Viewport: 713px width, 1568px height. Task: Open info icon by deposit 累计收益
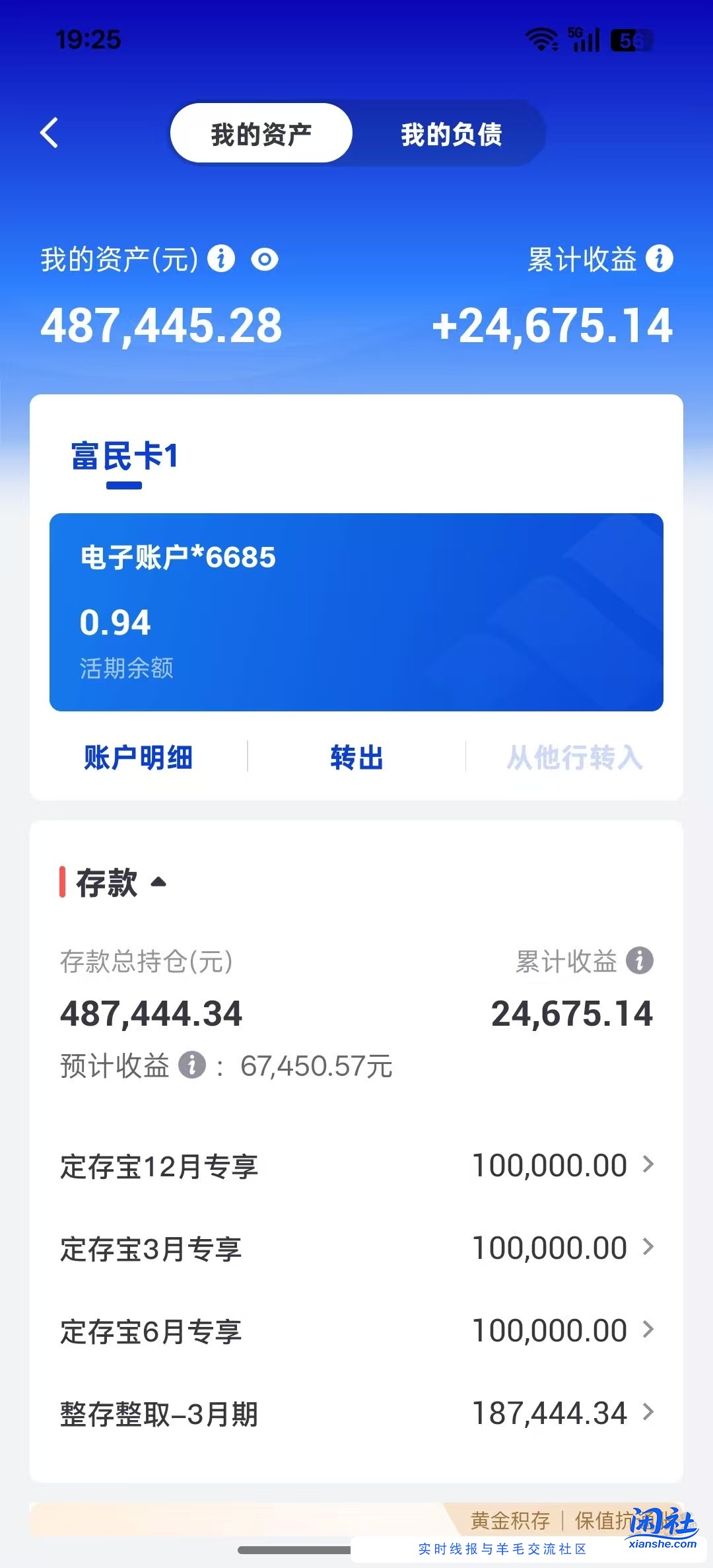[639, 960]
